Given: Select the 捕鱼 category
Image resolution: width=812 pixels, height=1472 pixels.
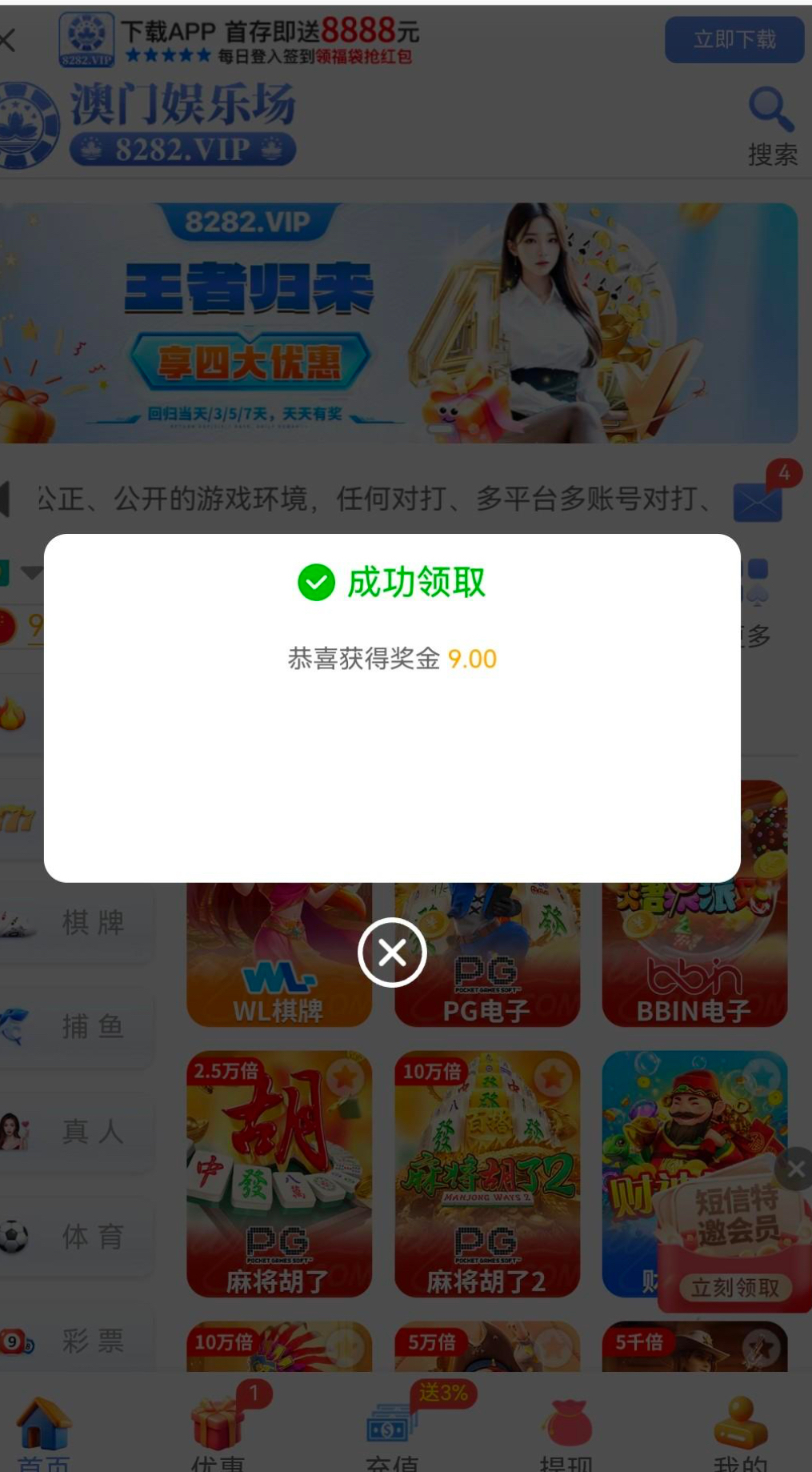Looking at the screenshot, I should [x=76, y=1027].
